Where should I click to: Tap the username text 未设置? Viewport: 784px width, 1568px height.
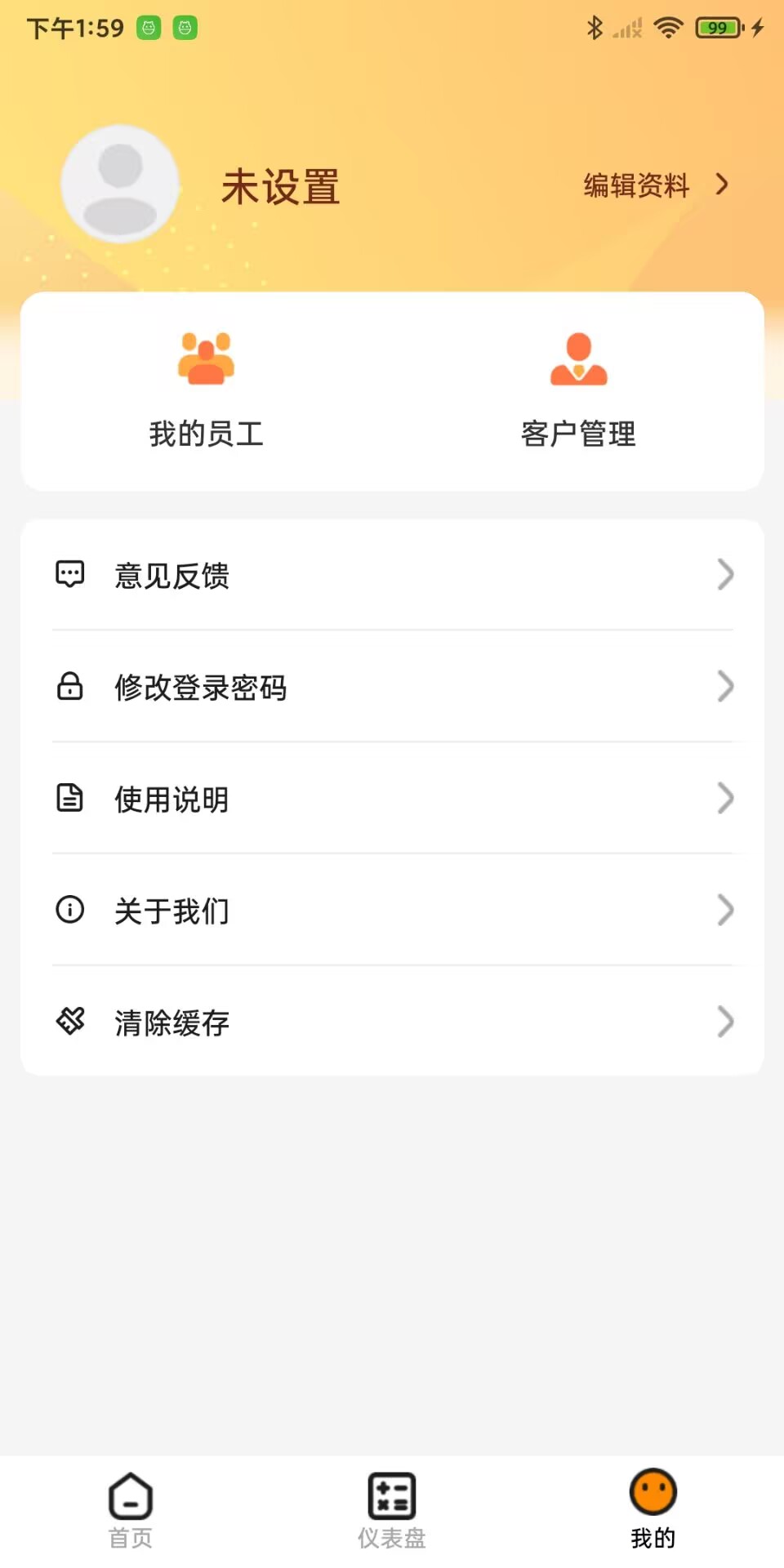[280, 186]
